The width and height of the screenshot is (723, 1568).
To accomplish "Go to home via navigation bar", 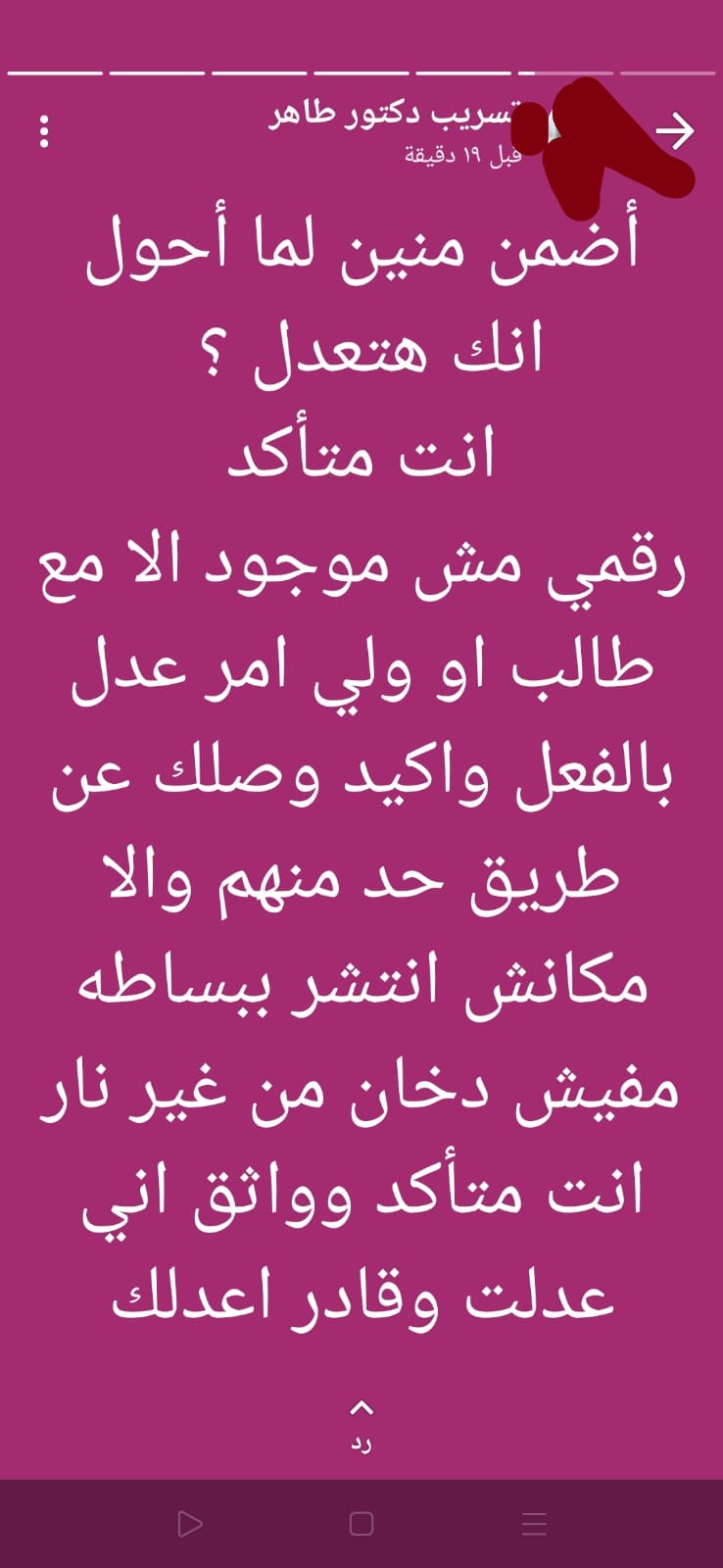I will (x=361, y=1523).
